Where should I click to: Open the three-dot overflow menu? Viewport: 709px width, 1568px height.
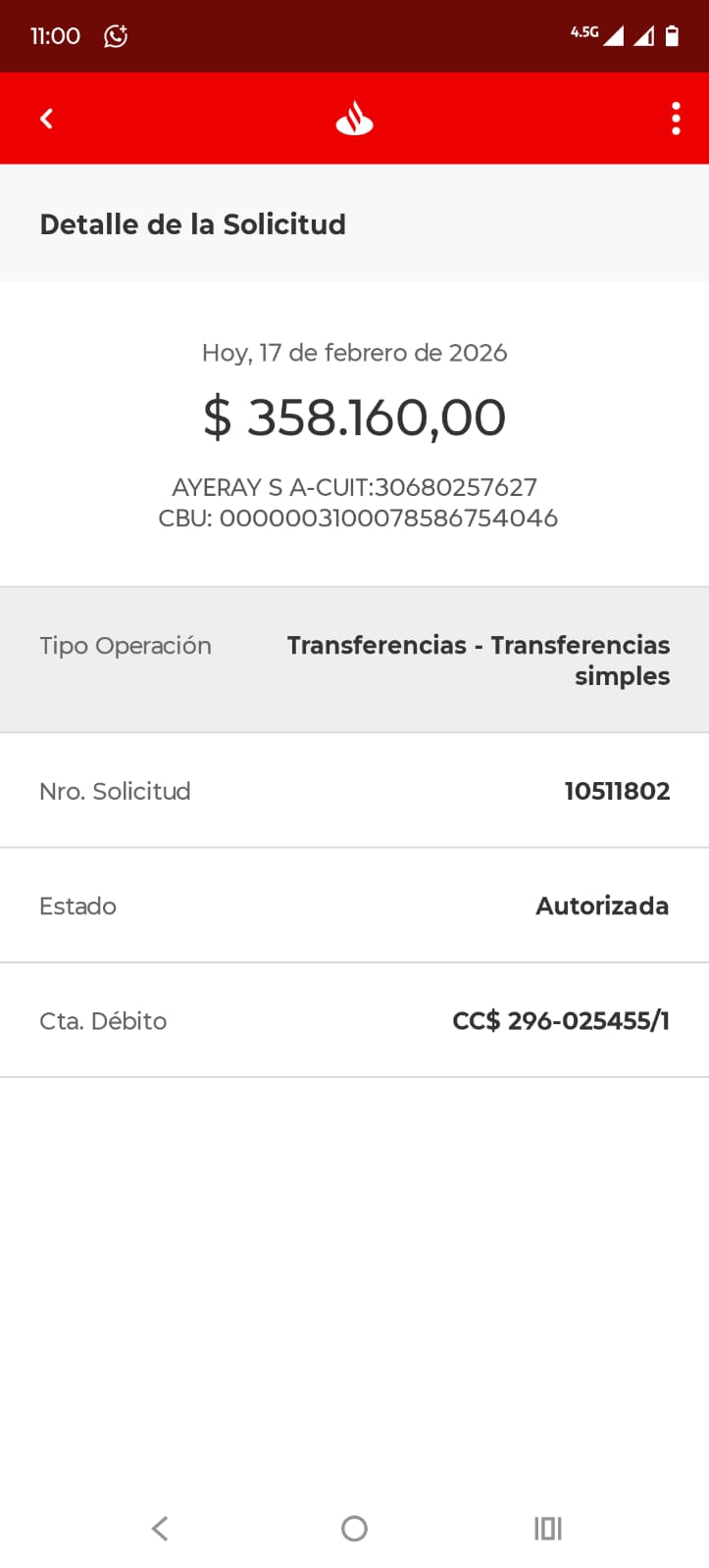676,119
